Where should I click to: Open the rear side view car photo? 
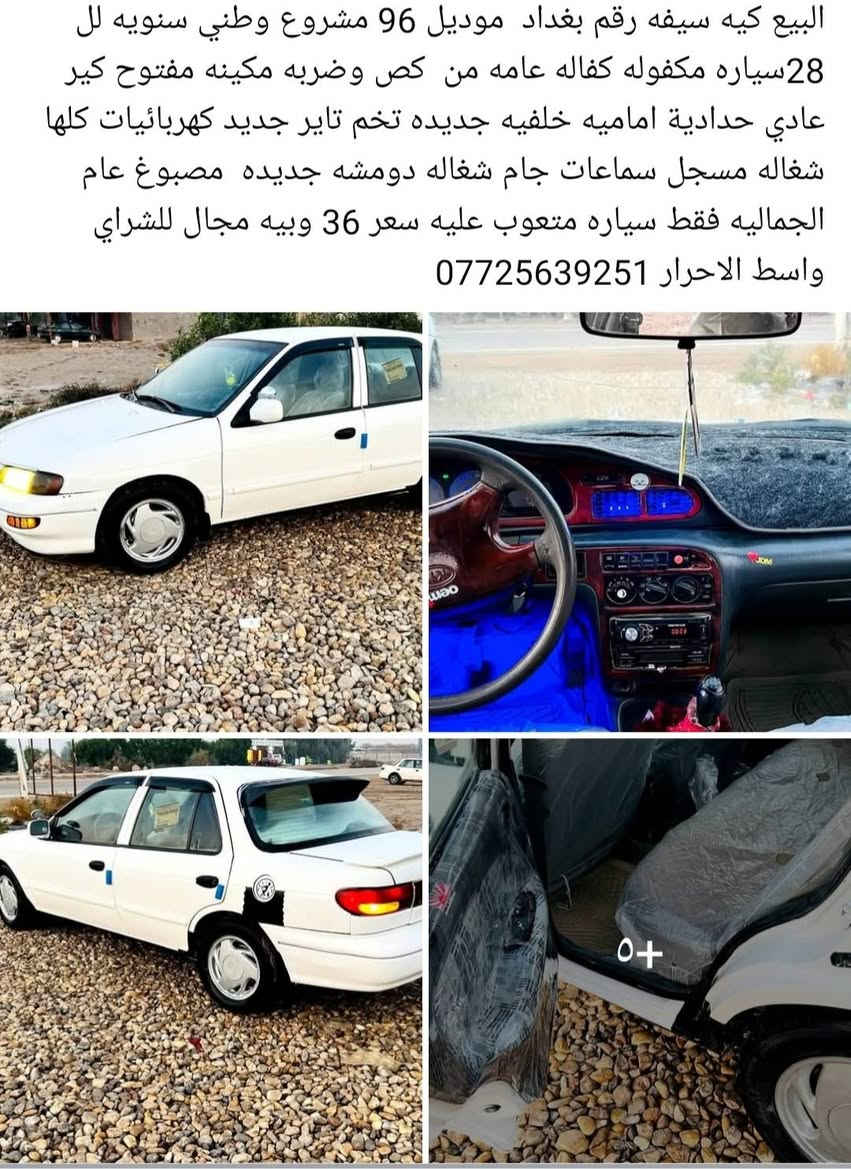click(211, 950)
